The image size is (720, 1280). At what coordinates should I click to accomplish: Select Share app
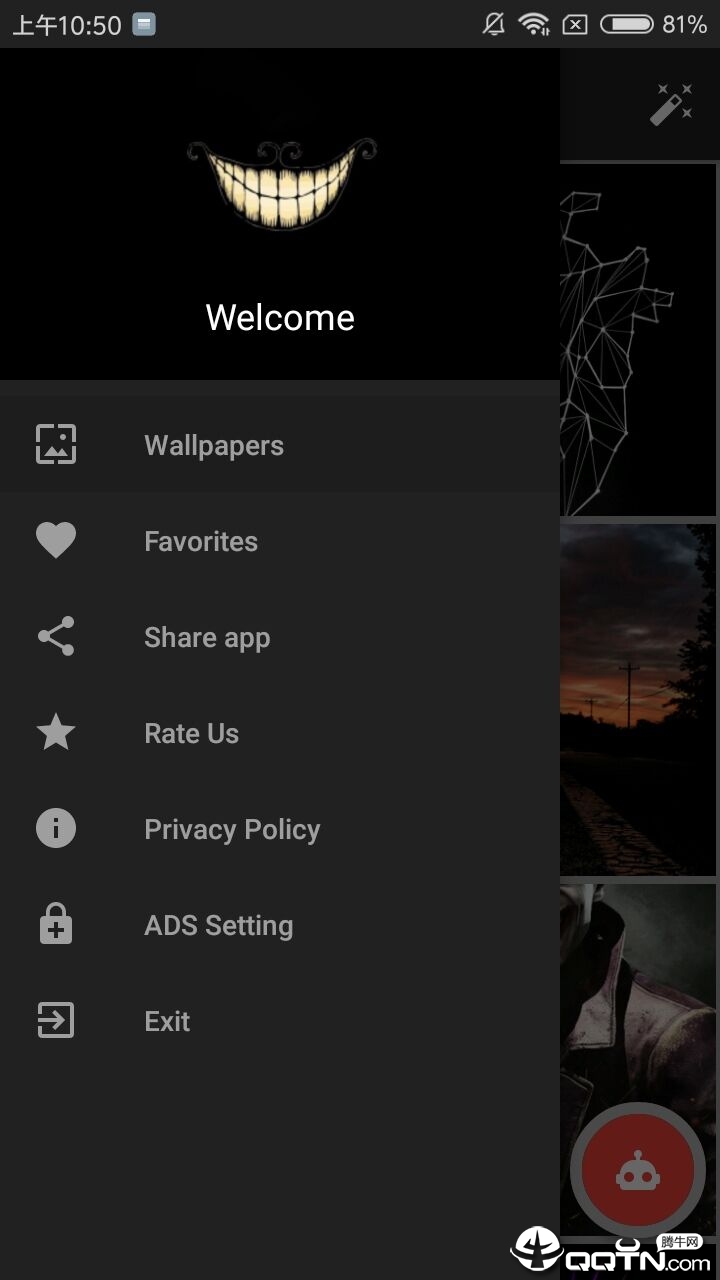tap(207, 637)
